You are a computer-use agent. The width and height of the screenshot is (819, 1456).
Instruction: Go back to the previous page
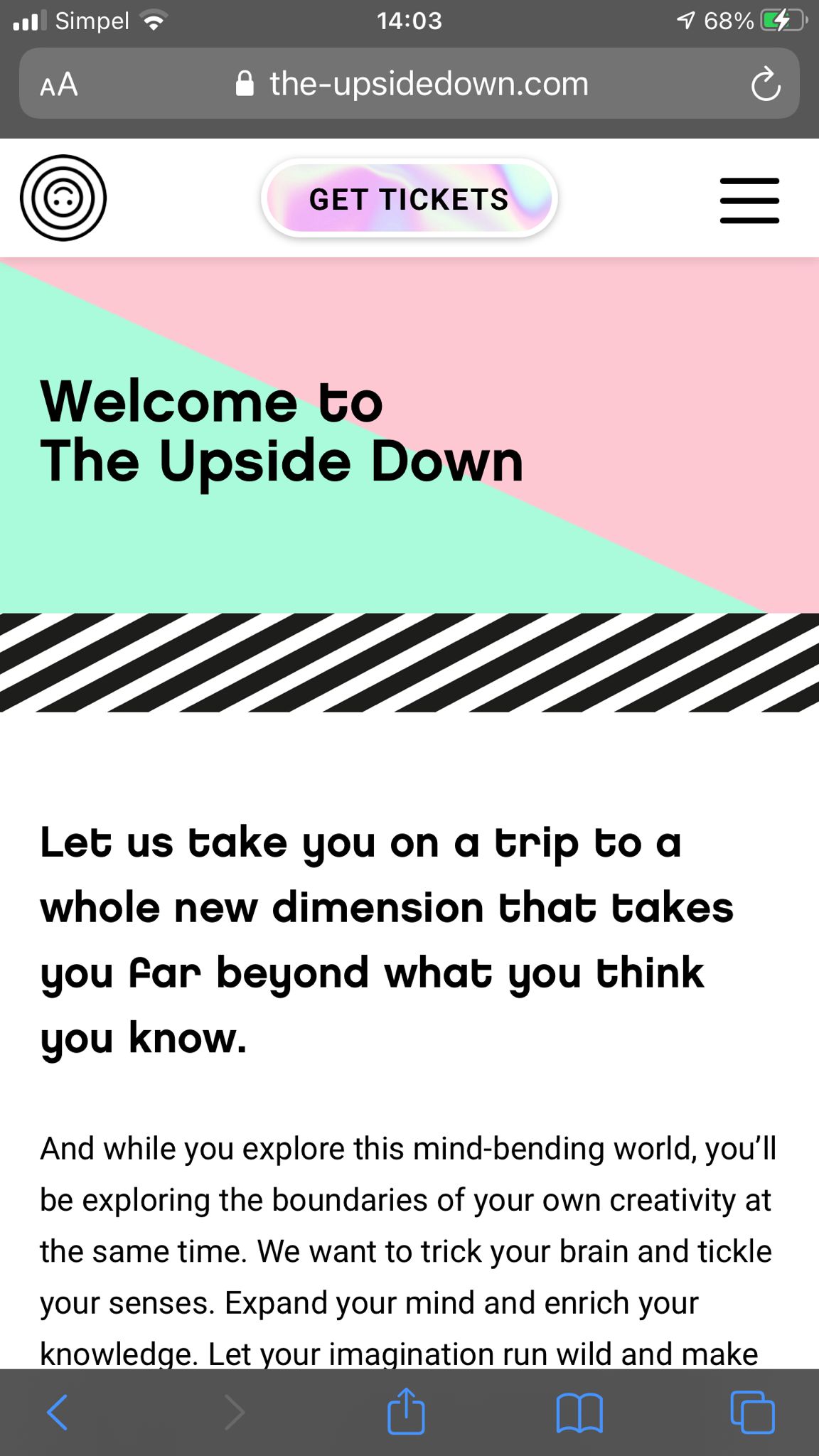pyautogui.click(x=57, y=1411)
